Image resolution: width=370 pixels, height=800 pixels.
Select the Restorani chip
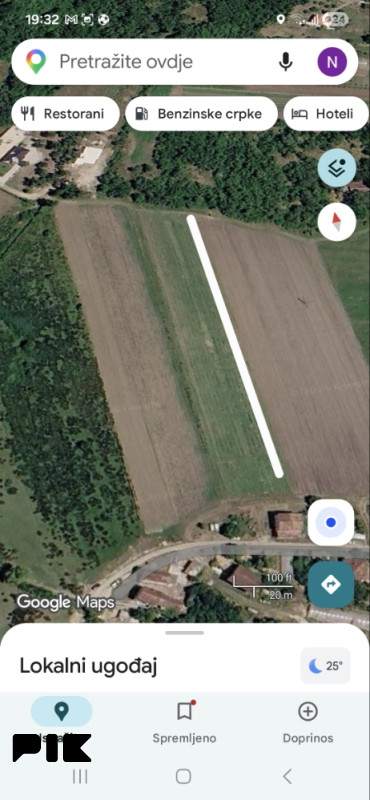pos(65,114)
